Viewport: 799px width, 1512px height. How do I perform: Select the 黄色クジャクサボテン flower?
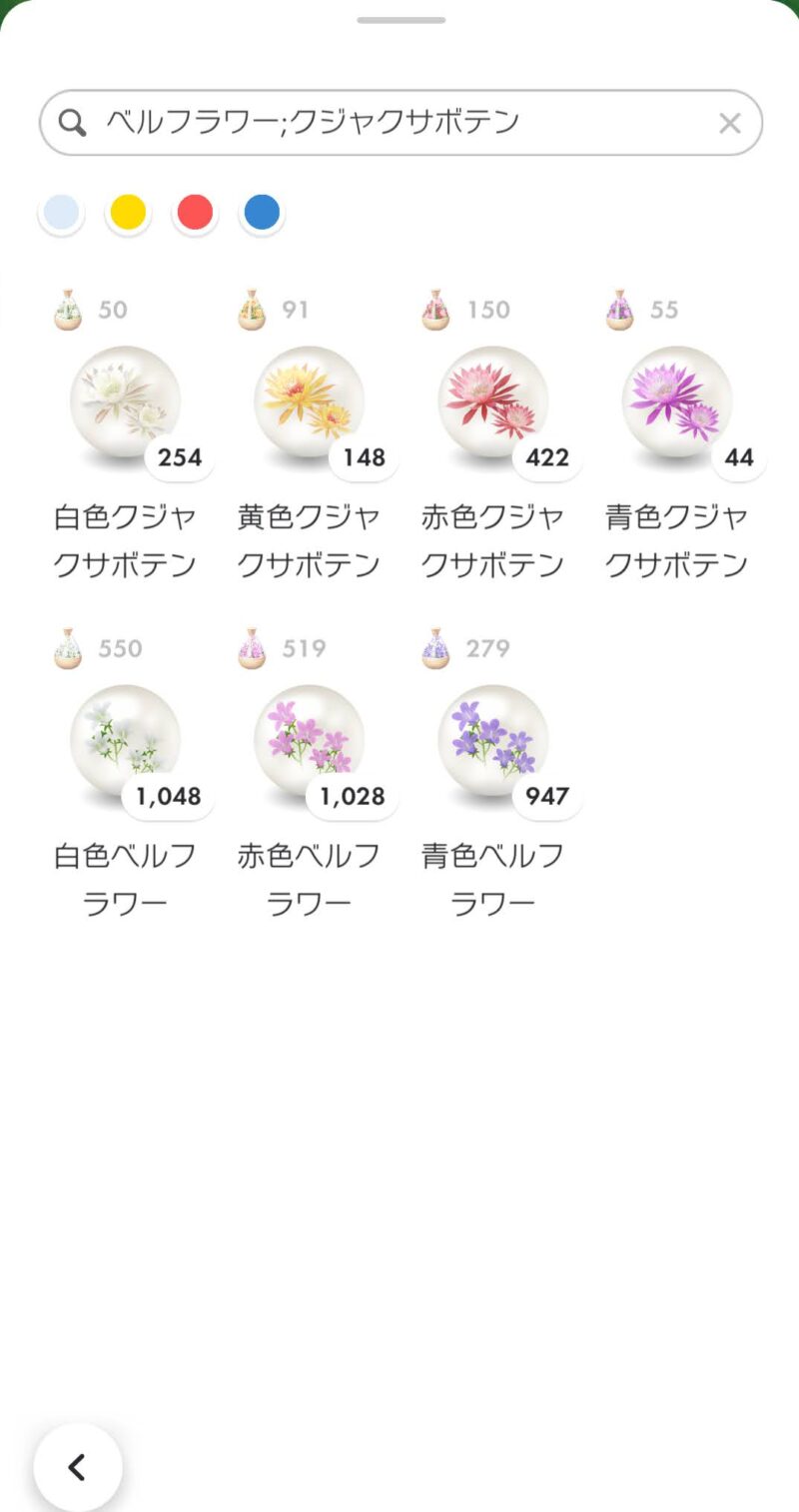pyautogui.click(x=309, y=435)
